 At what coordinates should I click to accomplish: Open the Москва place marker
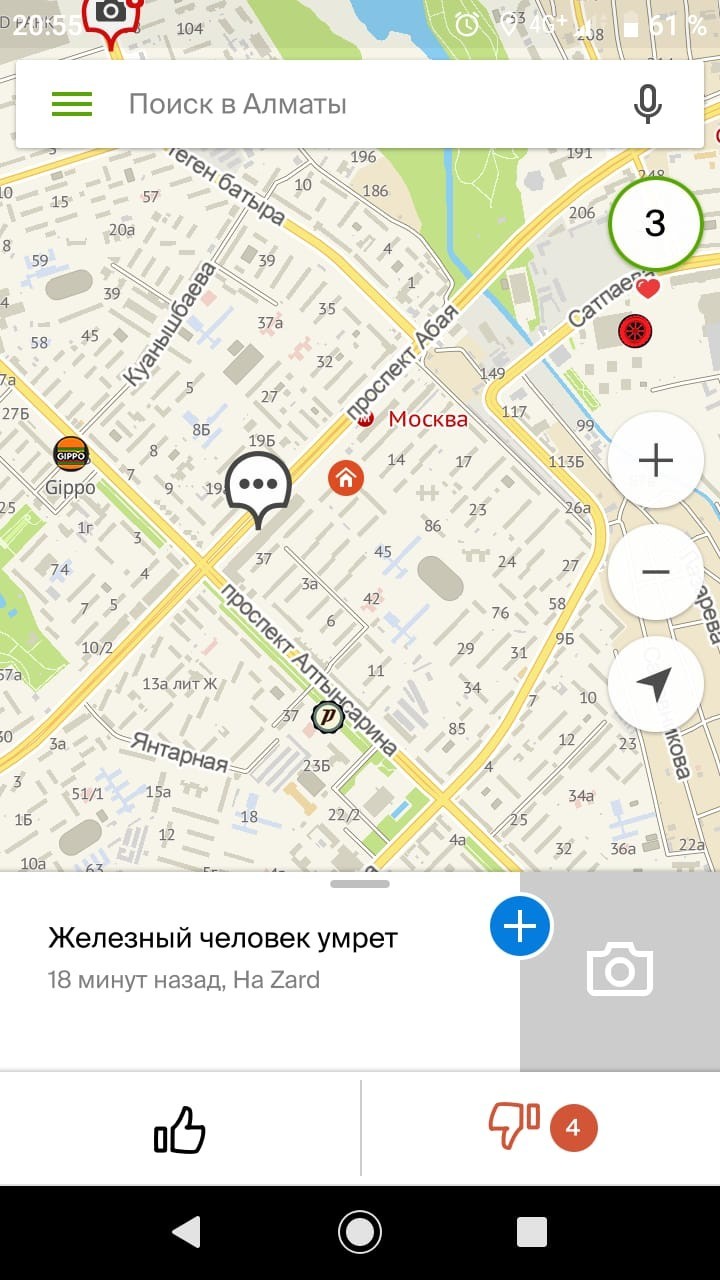366,419
